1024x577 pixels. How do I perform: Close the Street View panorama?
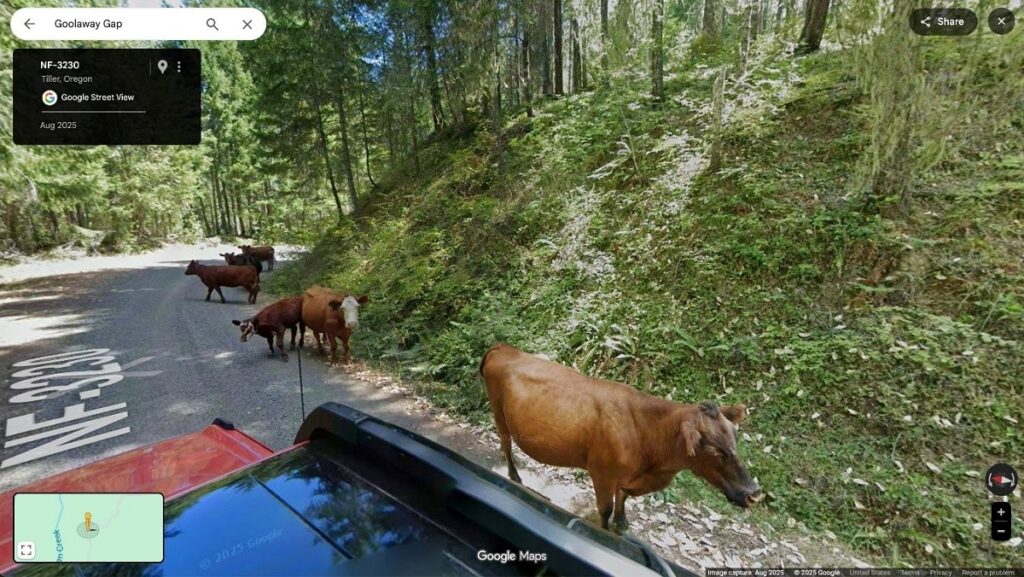pos(1001,21)
